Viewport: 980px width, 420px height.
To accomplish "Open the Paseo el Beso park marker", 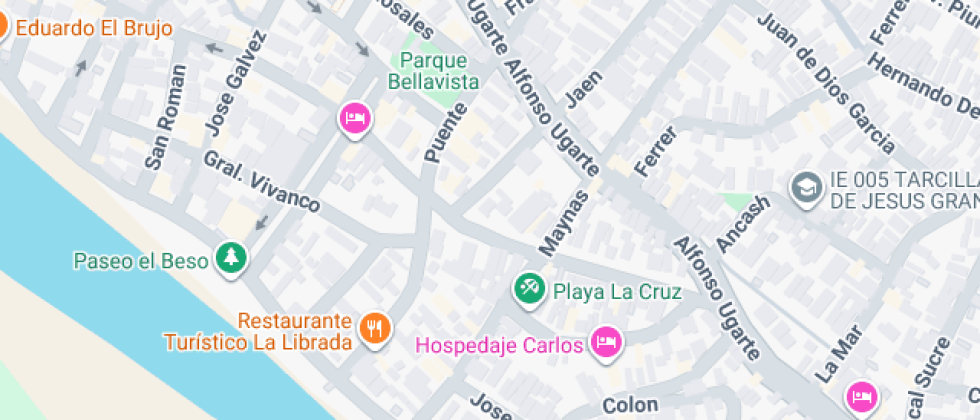I will [232, 260].
